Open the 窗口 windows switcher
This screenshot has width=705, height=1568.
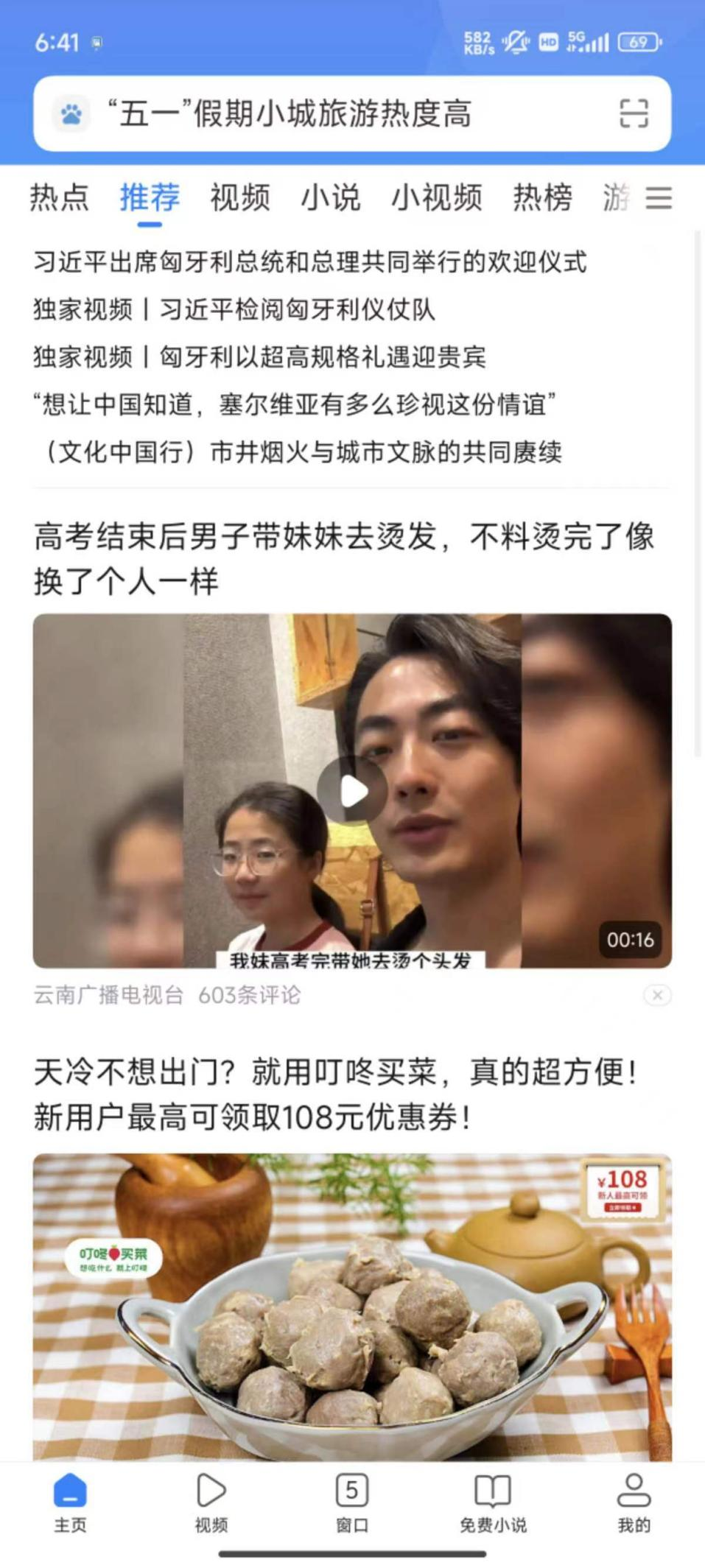pos(352,1502)
